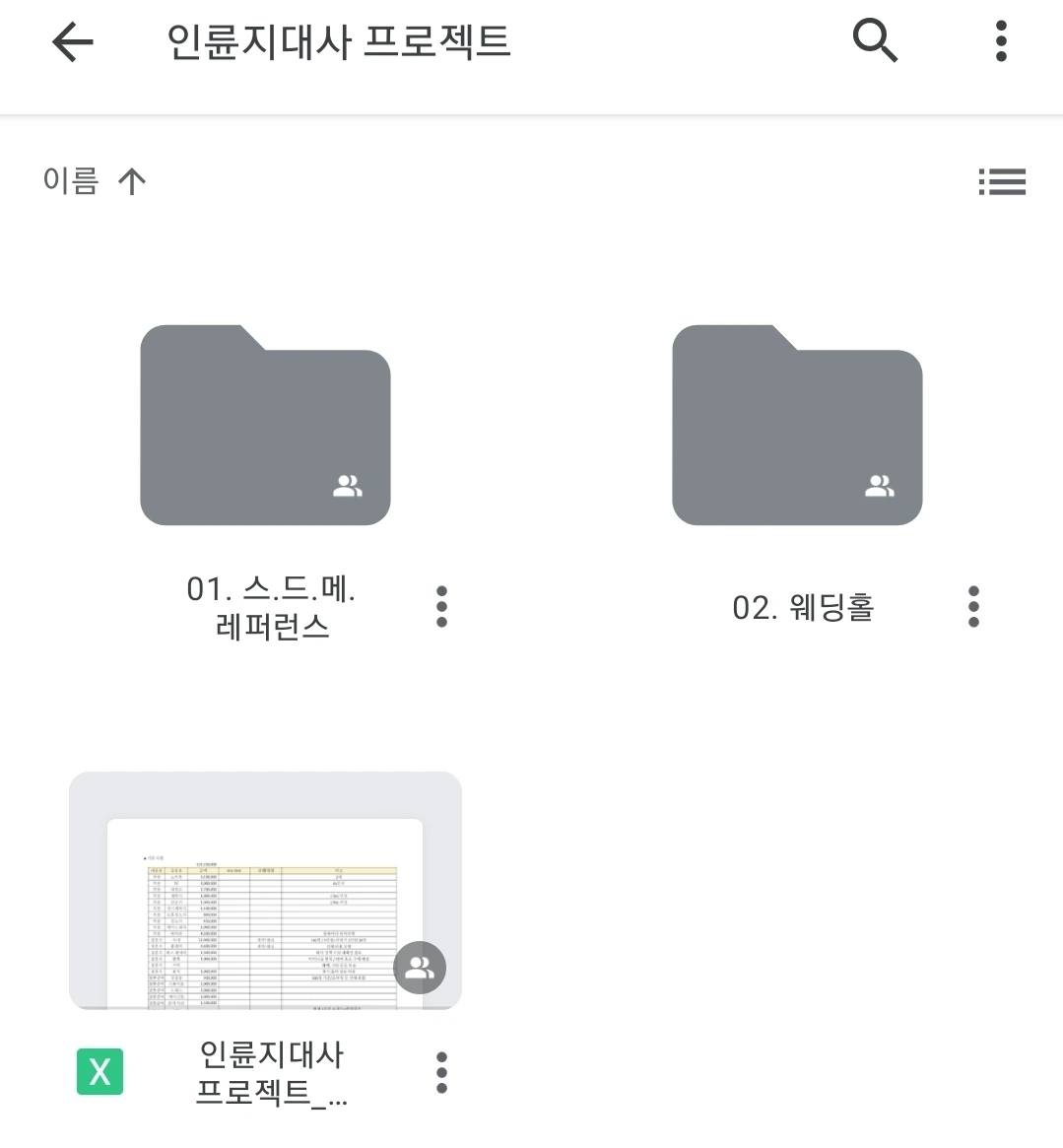Show more options for the spreadsheet file
The width and height of the screenshot is (1063, 1148).
pos(441,1072)
